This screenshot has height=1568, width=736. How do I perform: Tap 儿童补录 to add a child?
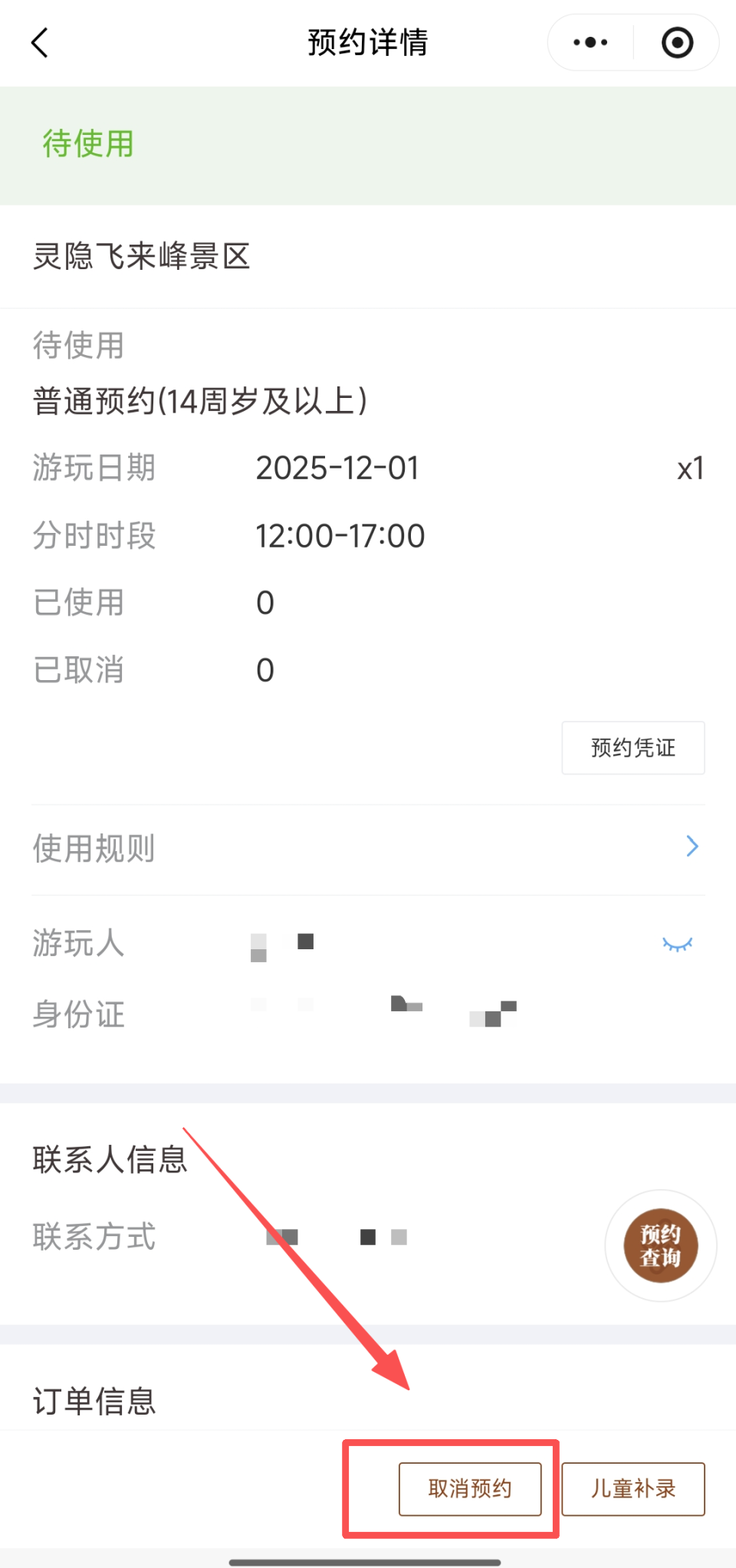click(633, 1488)
